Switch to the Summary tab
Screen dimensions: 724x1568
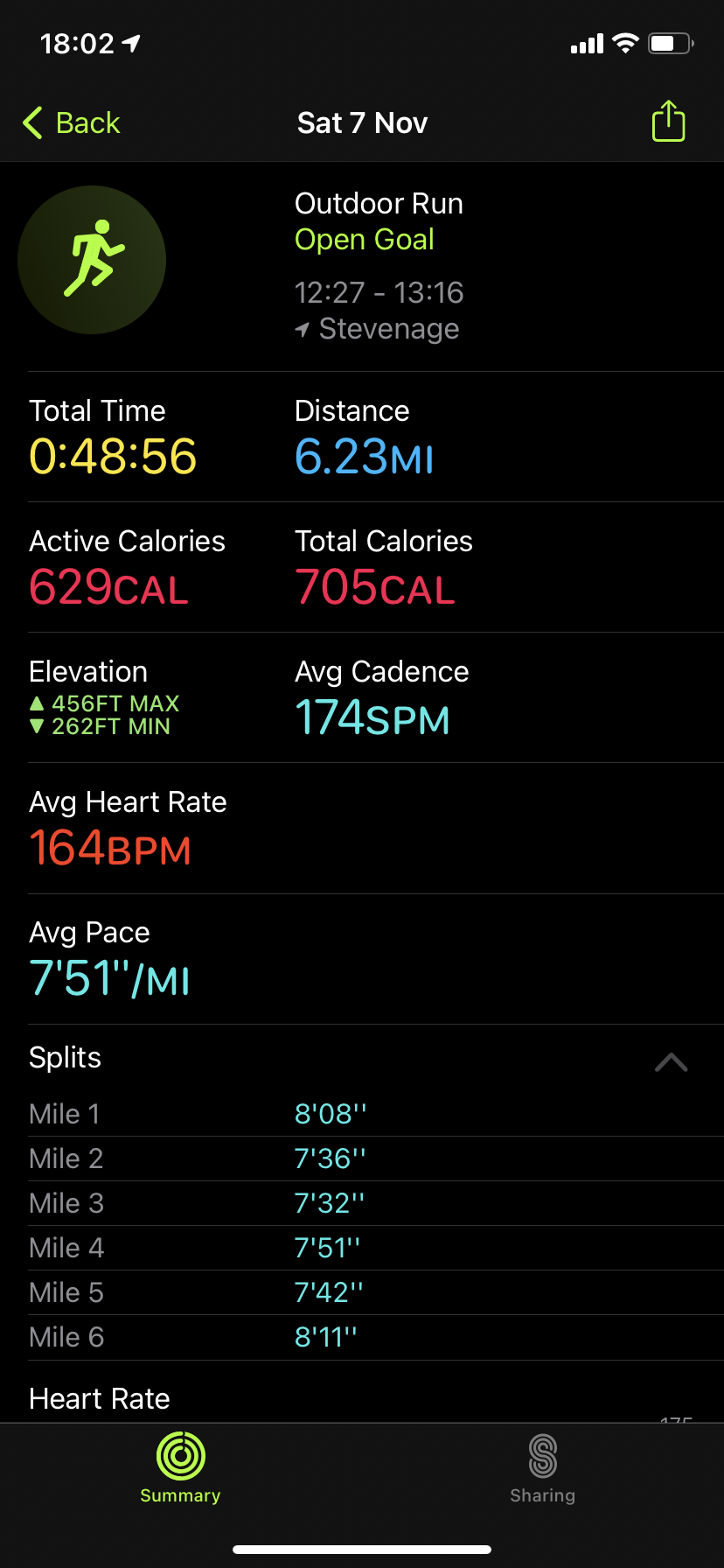coord(180,1469)
